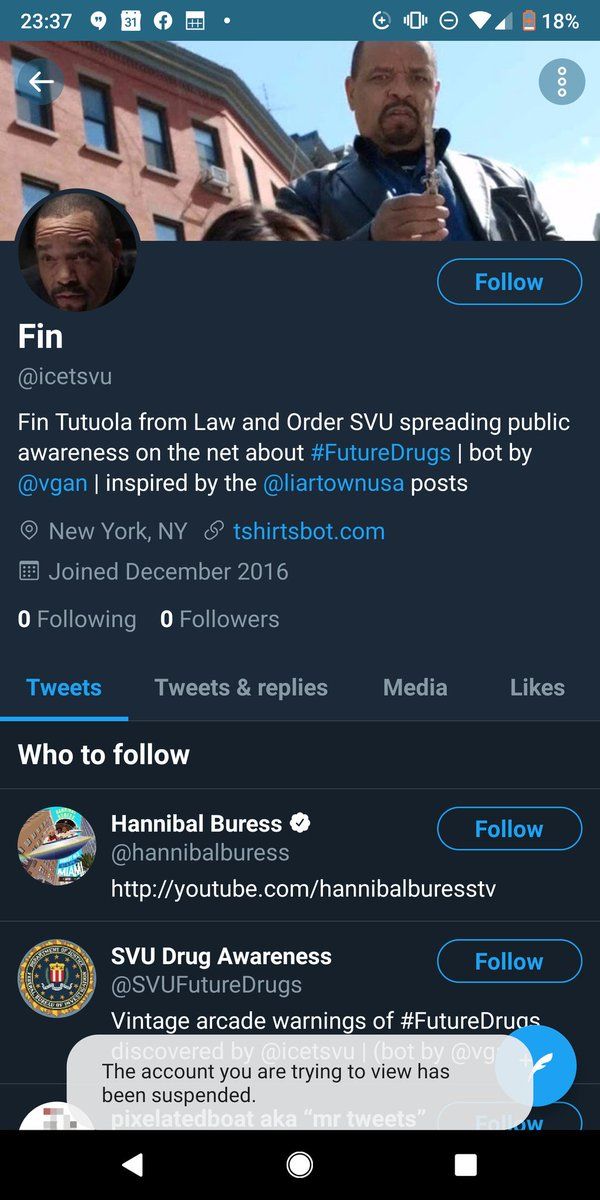
Task: View the 0 Following list
Action: (77, 619)
